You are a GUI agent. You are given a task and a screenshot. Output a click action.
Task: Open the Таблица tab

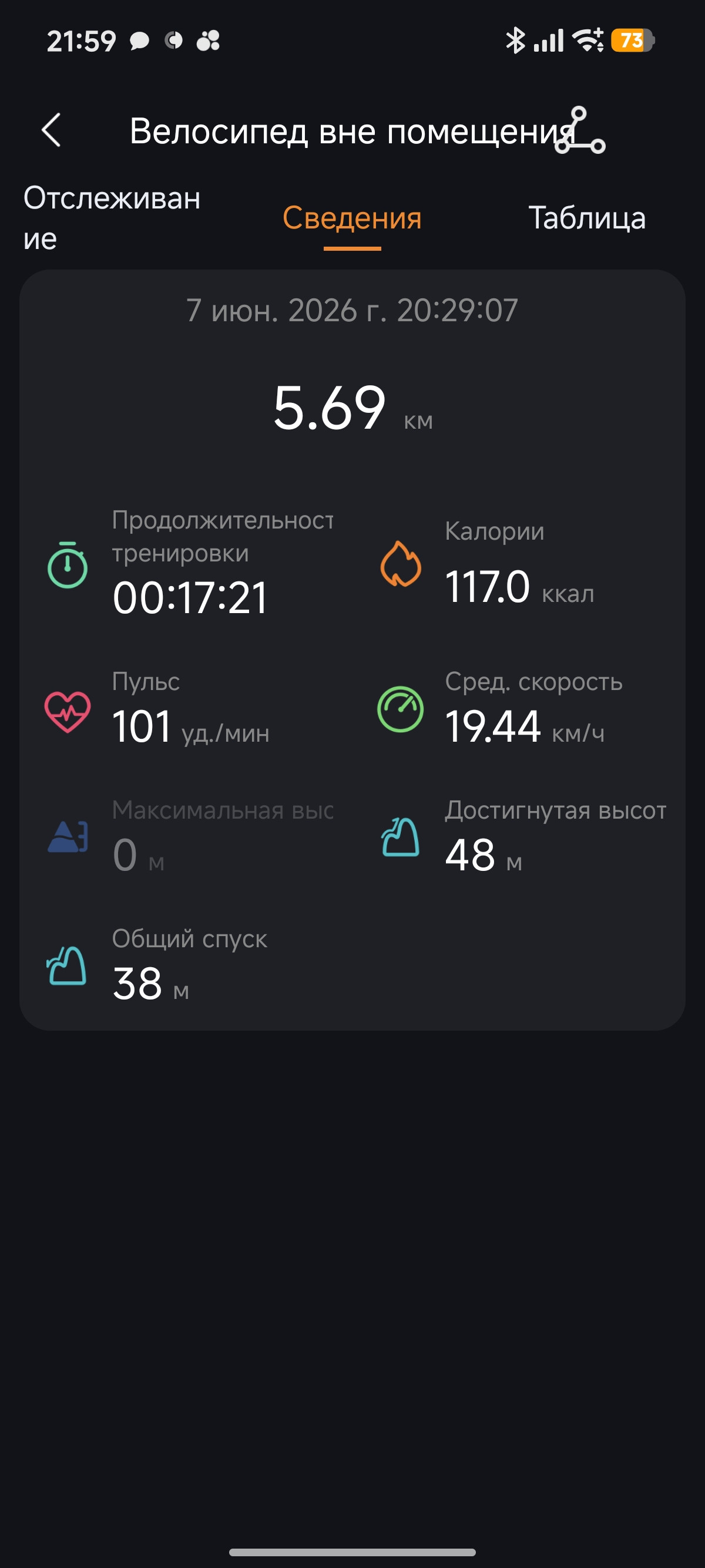(x=587, y=218)
